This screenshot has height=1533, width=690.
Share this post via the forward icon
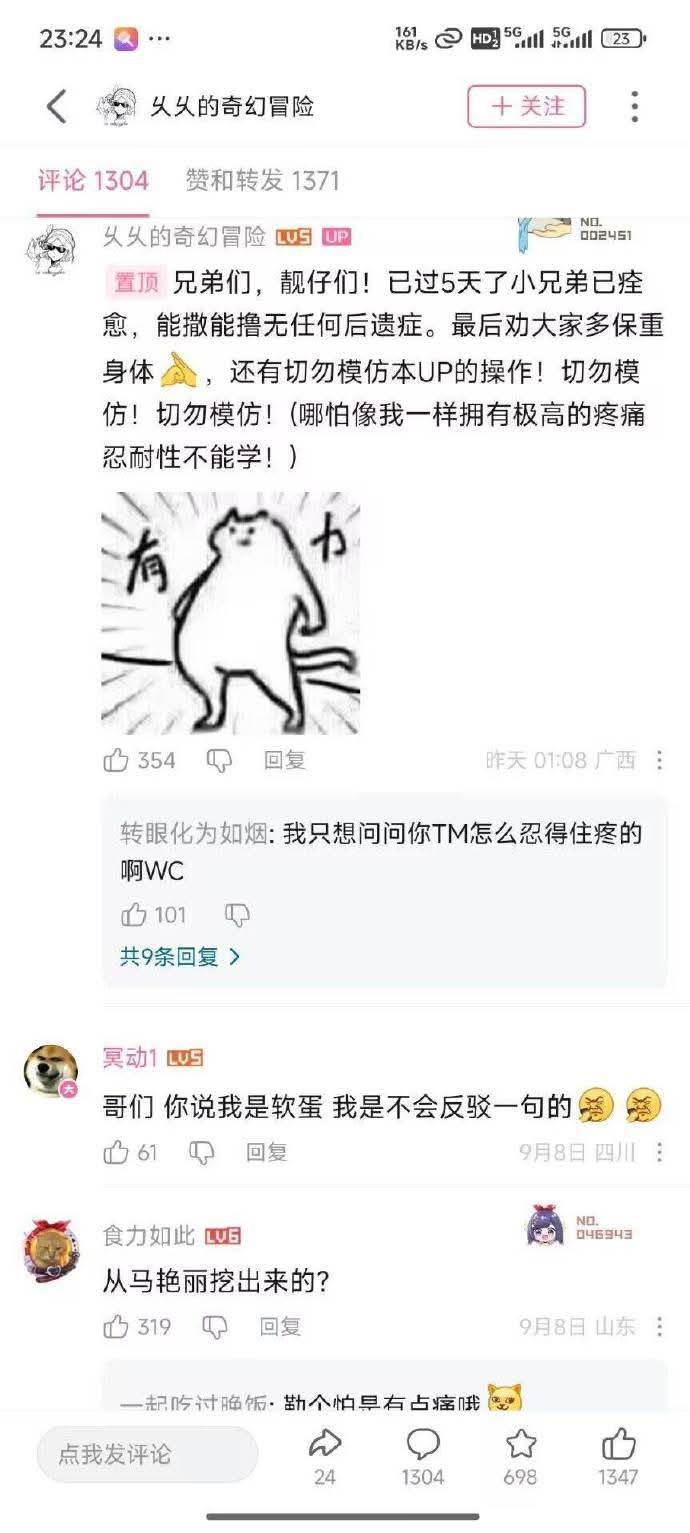(x=325, y=1444)
